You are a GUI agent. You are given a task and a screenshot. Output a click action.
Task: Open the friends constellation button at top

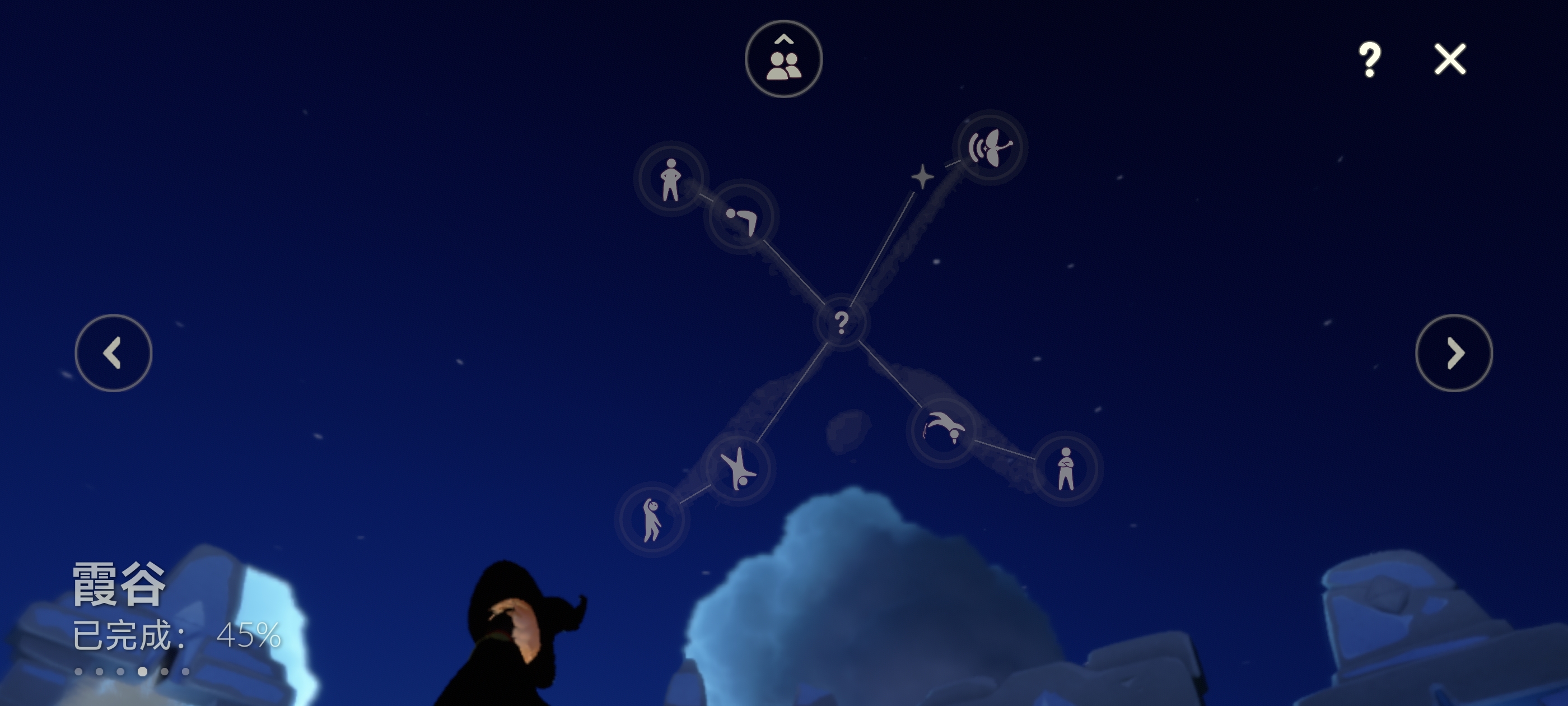click(783, 59)
